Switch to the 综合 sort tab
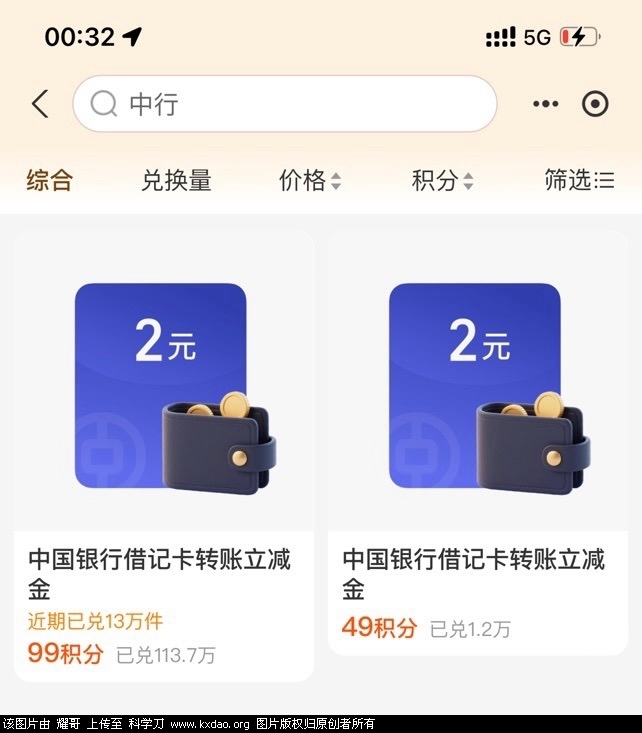642x733 pixels. 50,181
